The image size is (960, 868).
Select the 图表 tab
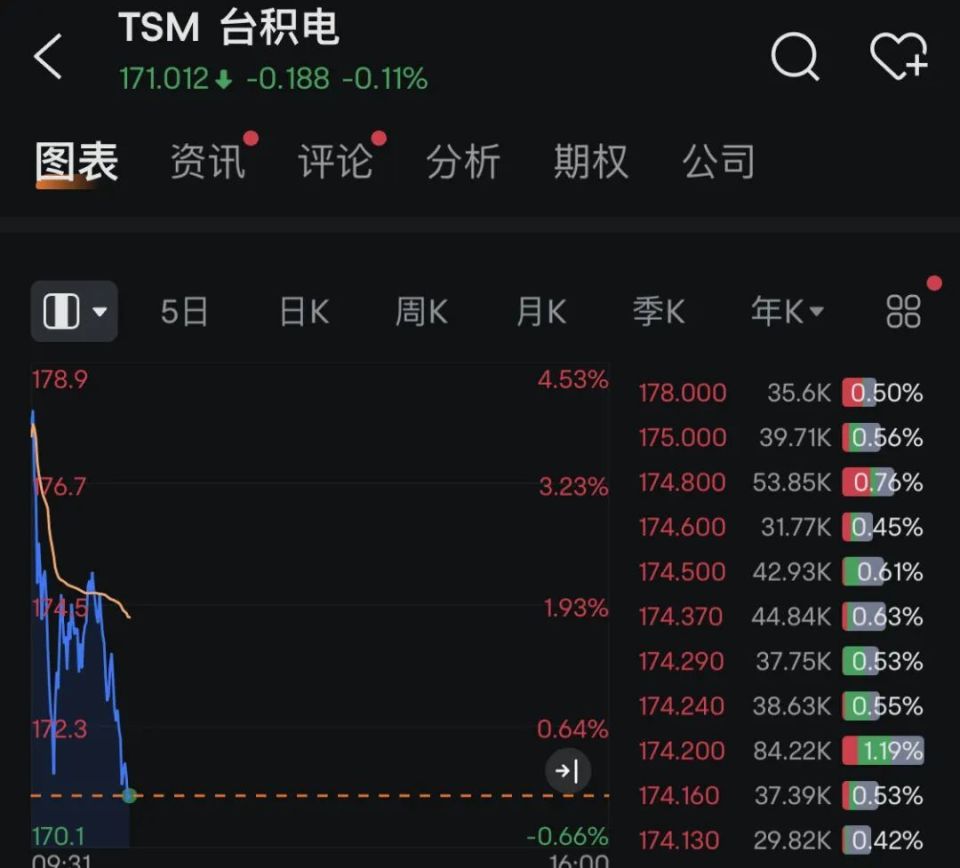[77, 162]
